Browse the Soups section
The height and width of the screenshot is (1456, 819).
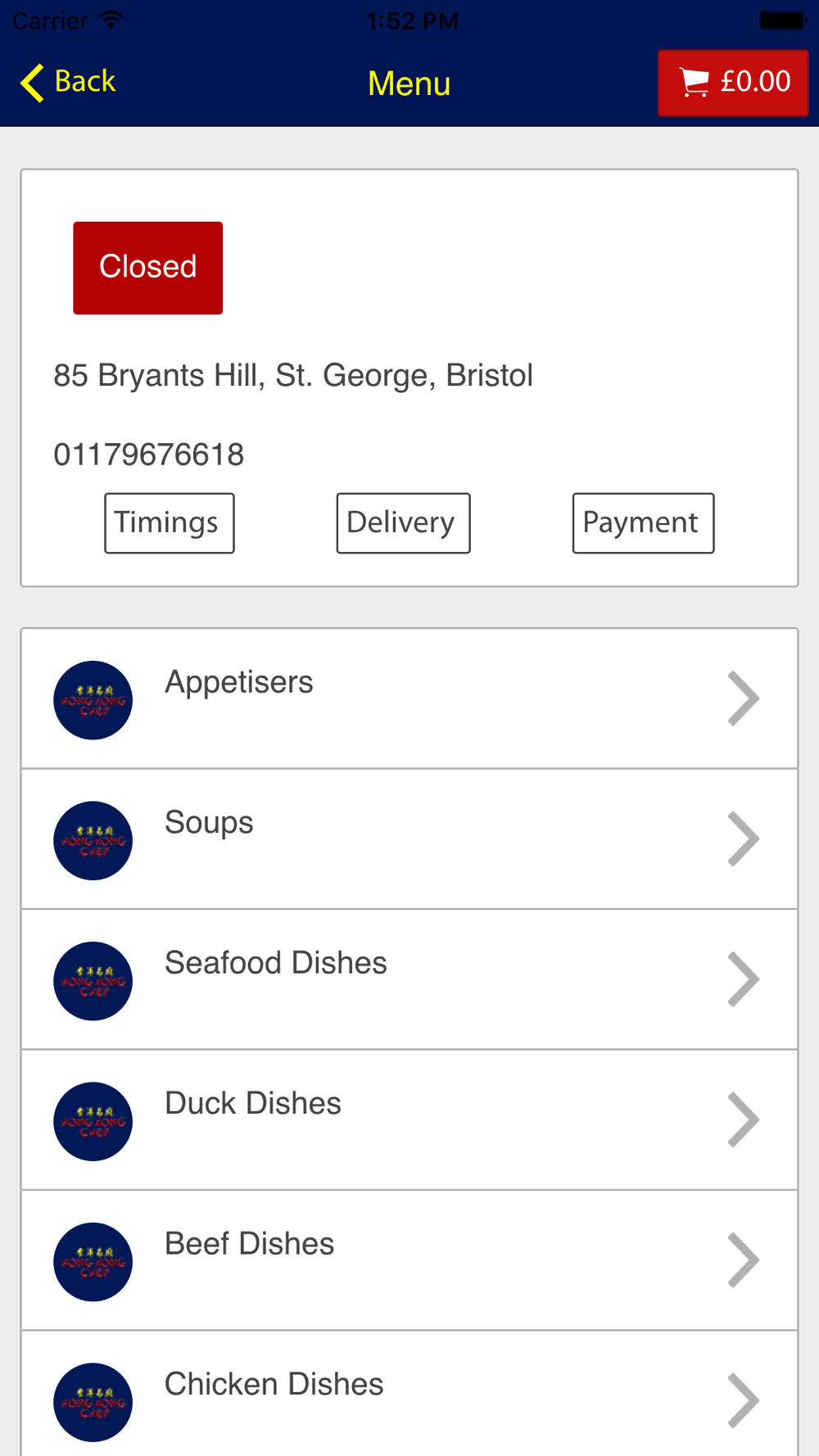point(409,839)
